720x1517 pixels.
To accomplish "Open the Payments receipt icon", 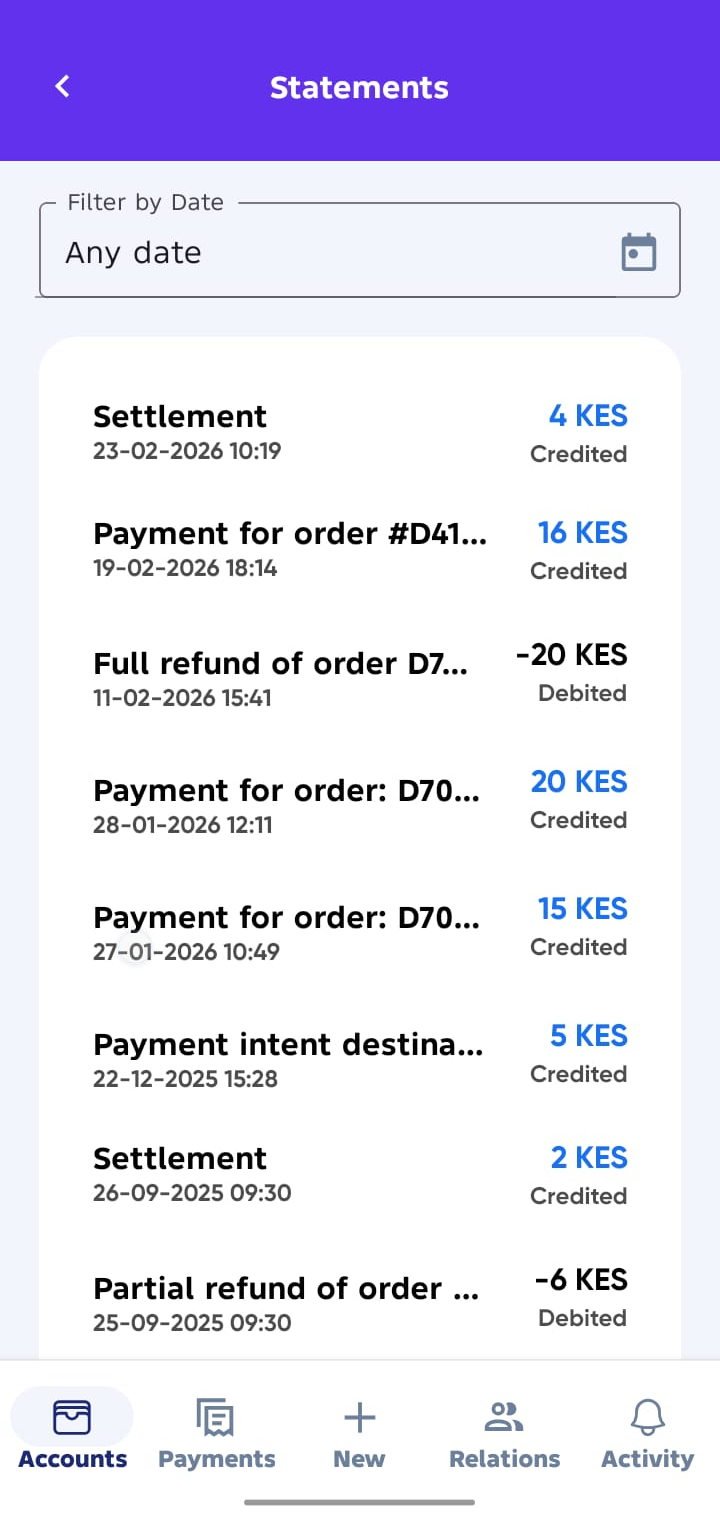I will 215,1416.
